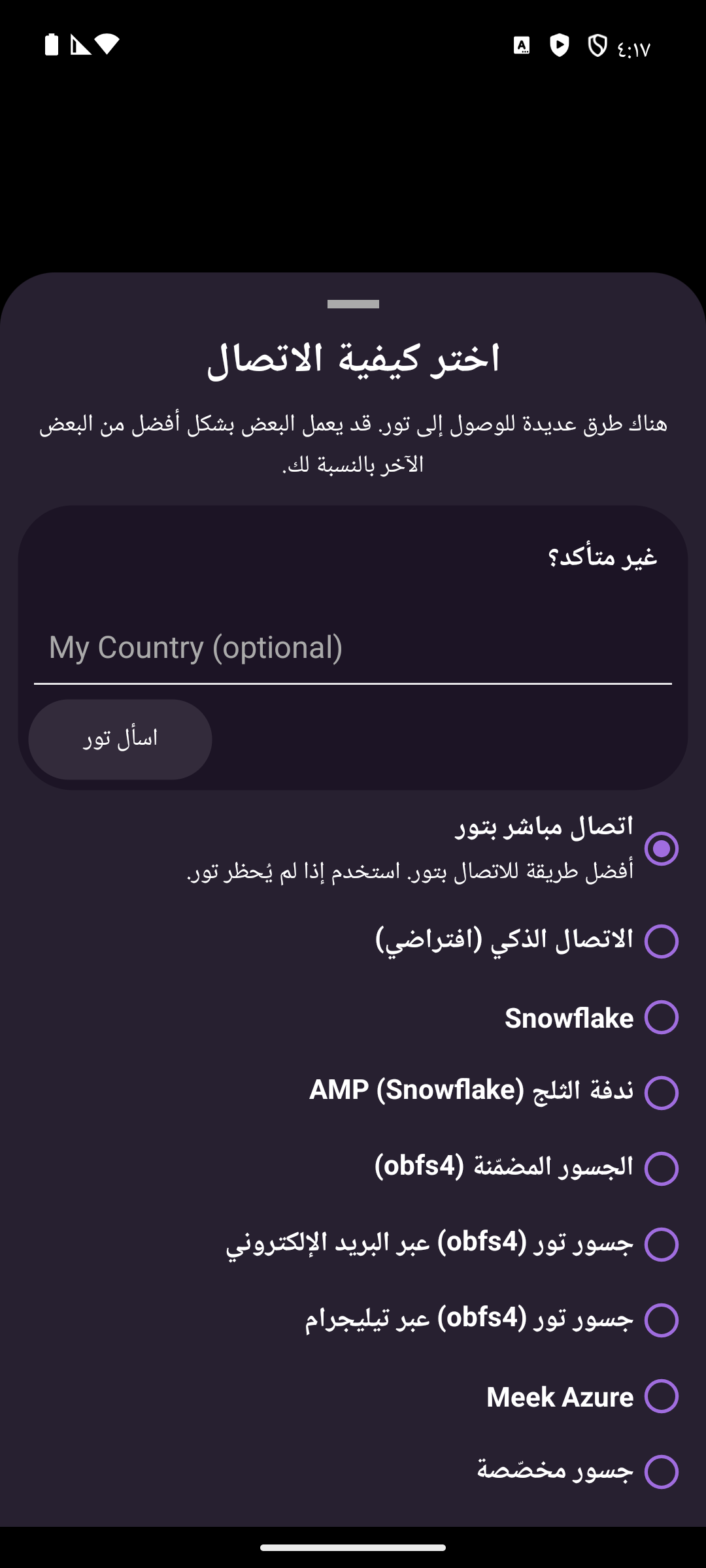
Task: Select obfs4 bridges عبر تيليجرام
Action: coord(661,1320)
